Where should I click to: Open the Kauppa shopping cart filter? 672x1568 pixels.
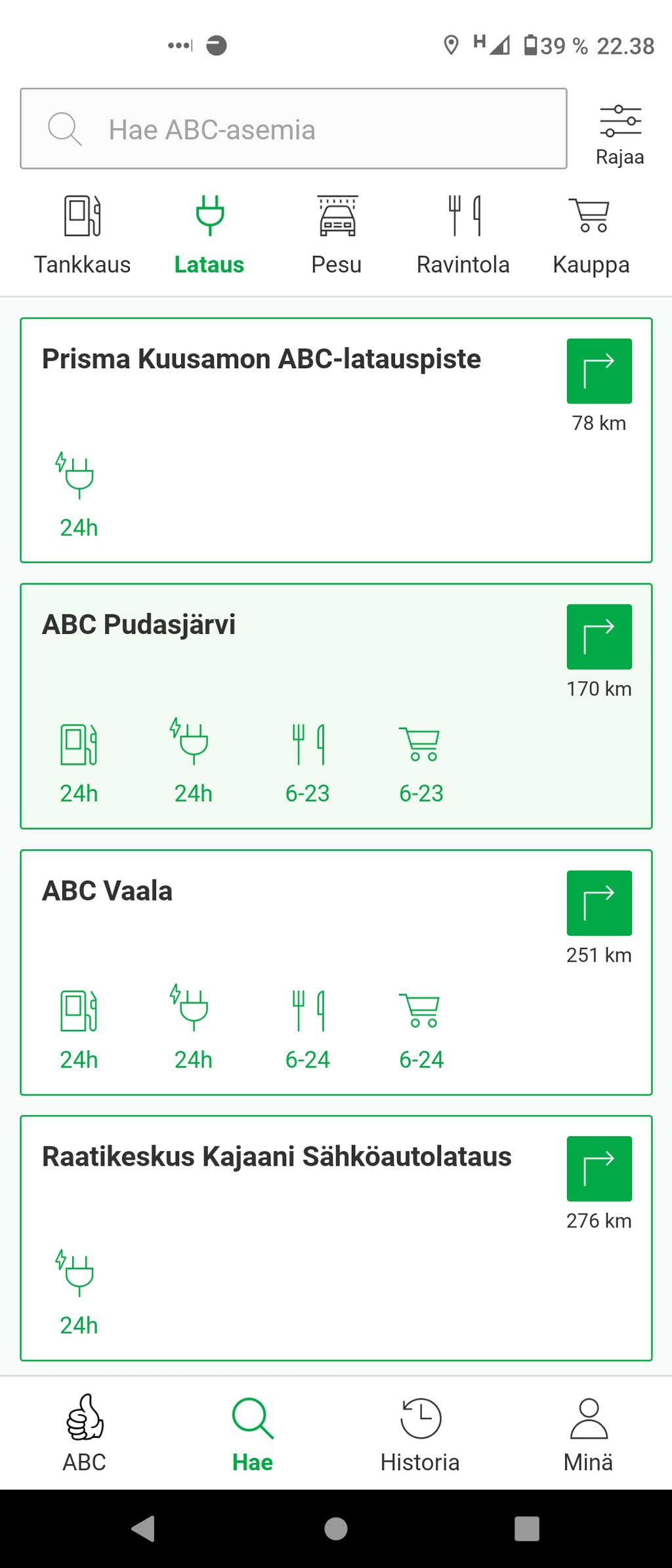pyautogui.click(x=590, y=217)
